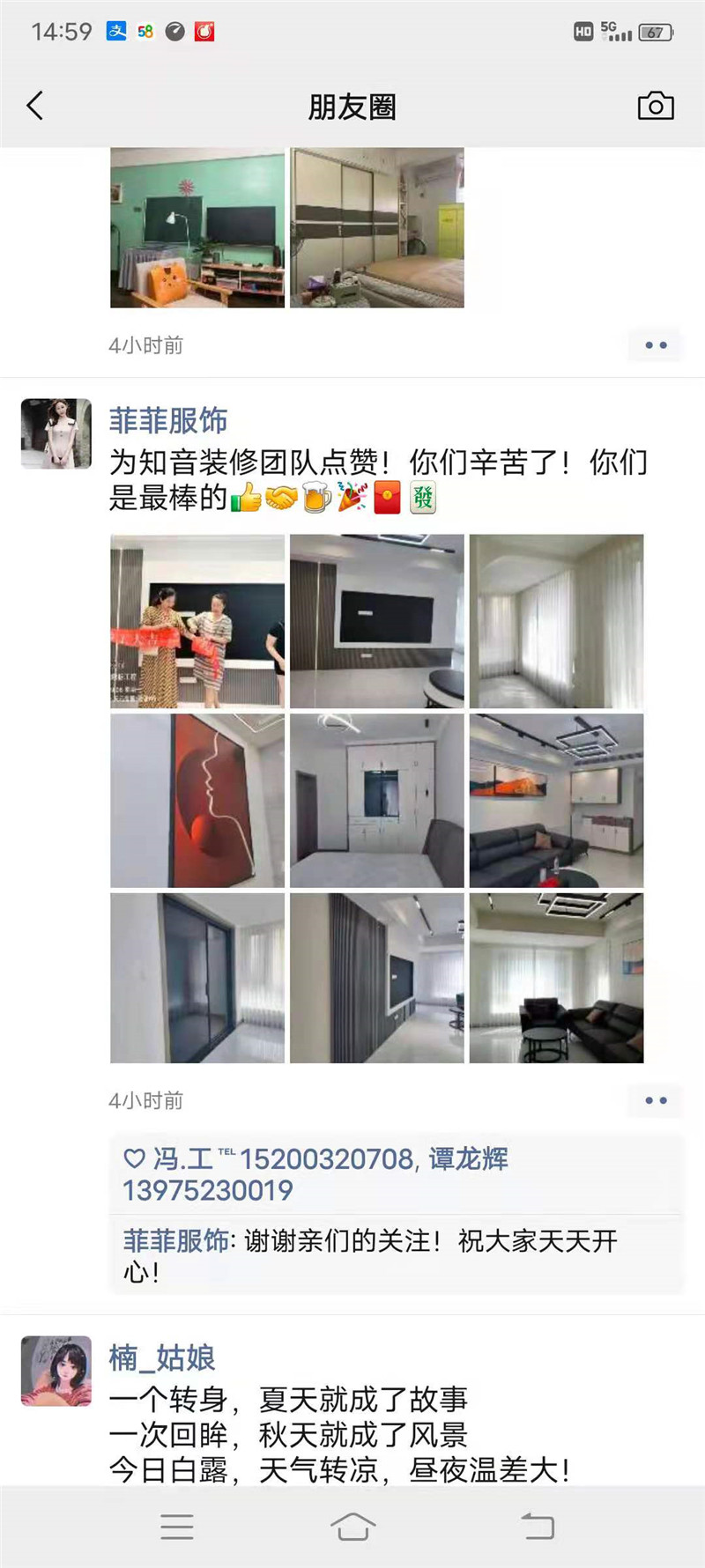Open the like/comment menu under 菲菲服饰's post
Image resolution: width=705 pixels, height=1568 pixels.
coord(656,1100)
